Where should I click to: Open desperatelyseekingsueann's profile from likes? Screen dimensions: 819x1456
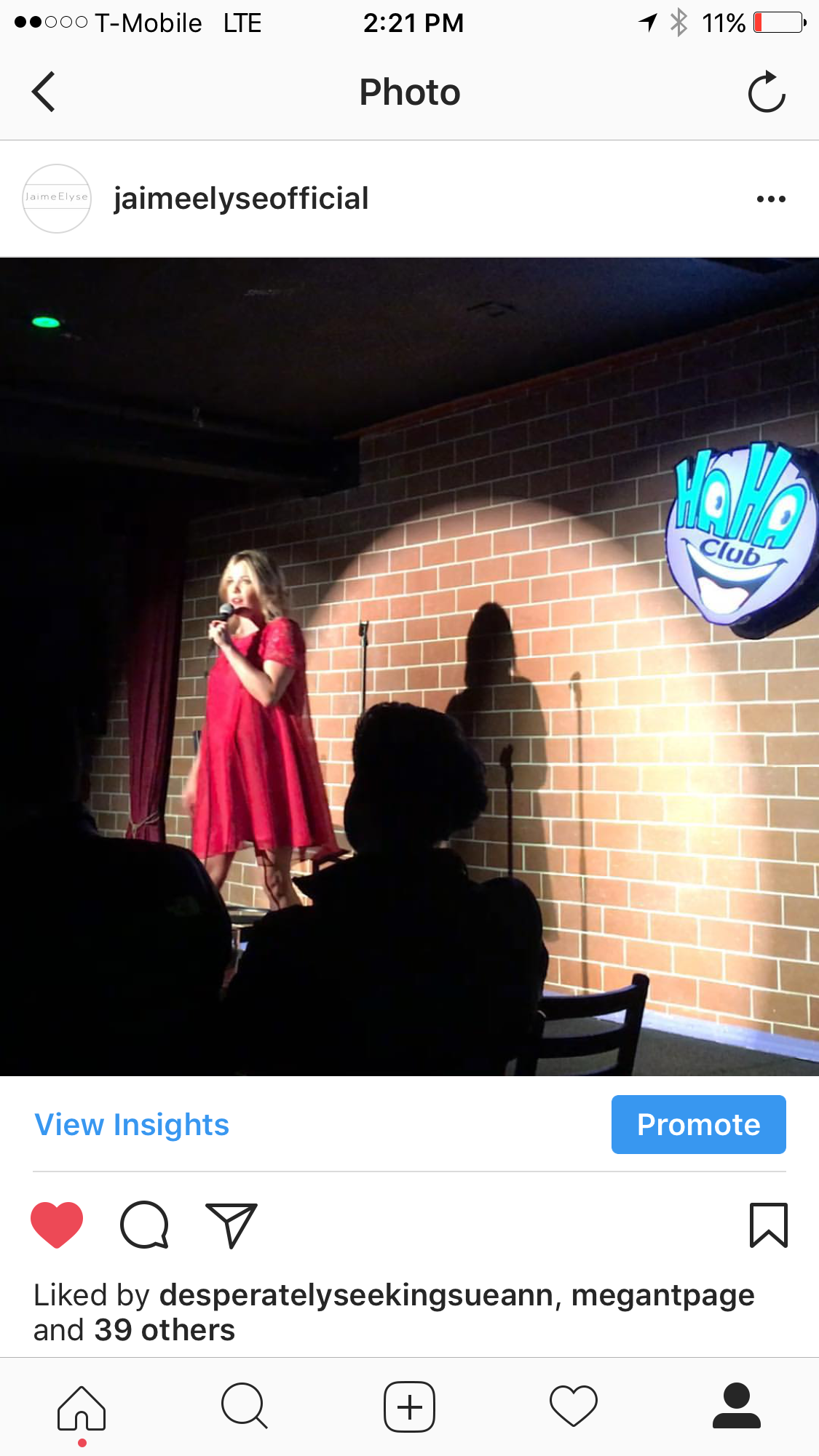click(x=357, y=1295)
